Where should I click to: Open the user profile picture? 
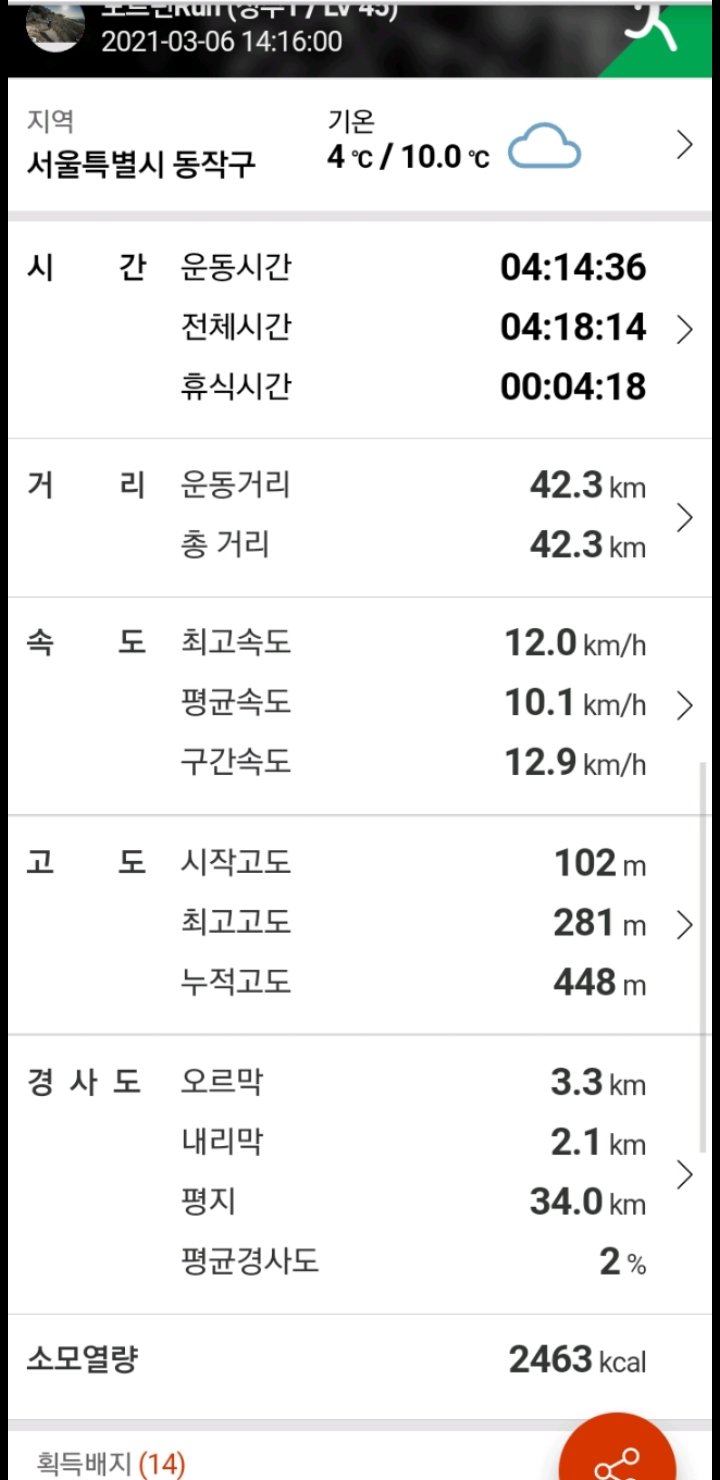click(x=55, y=25)
